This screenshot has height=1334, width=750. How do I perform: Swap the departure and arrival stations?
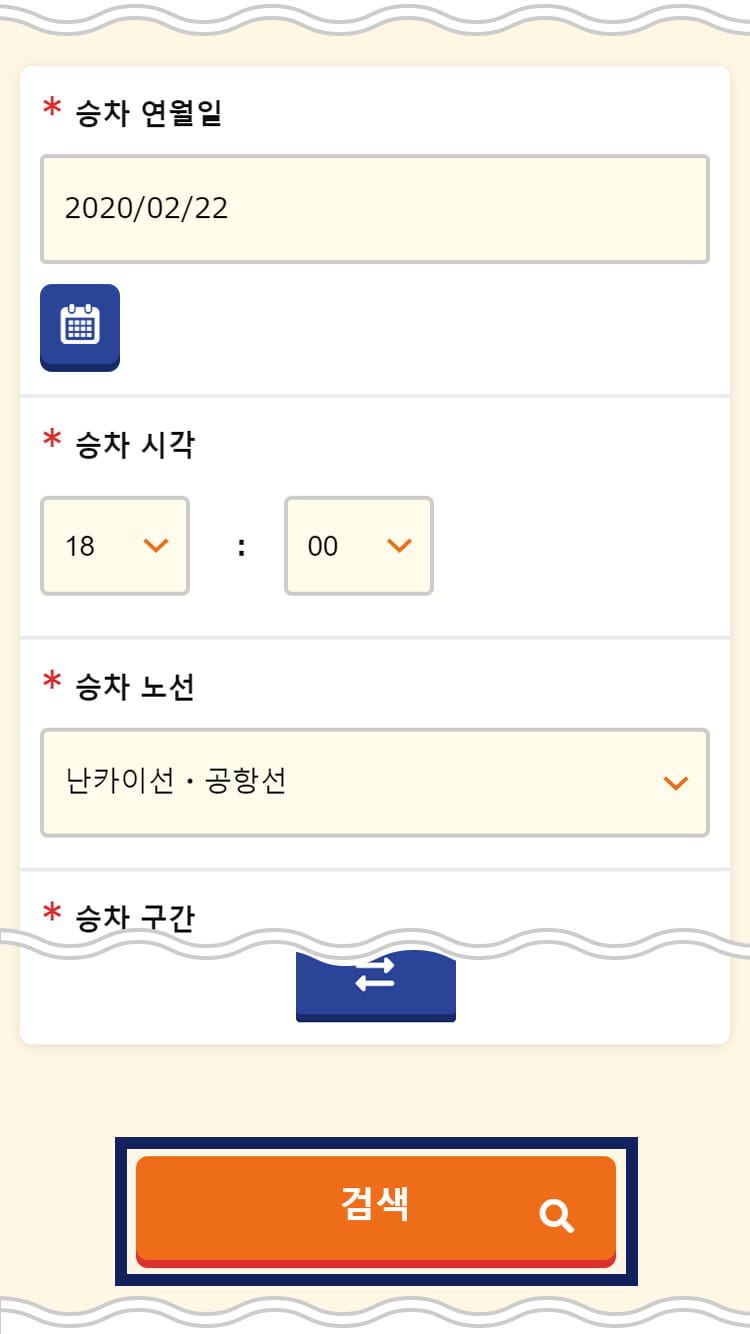coord(376,984)
